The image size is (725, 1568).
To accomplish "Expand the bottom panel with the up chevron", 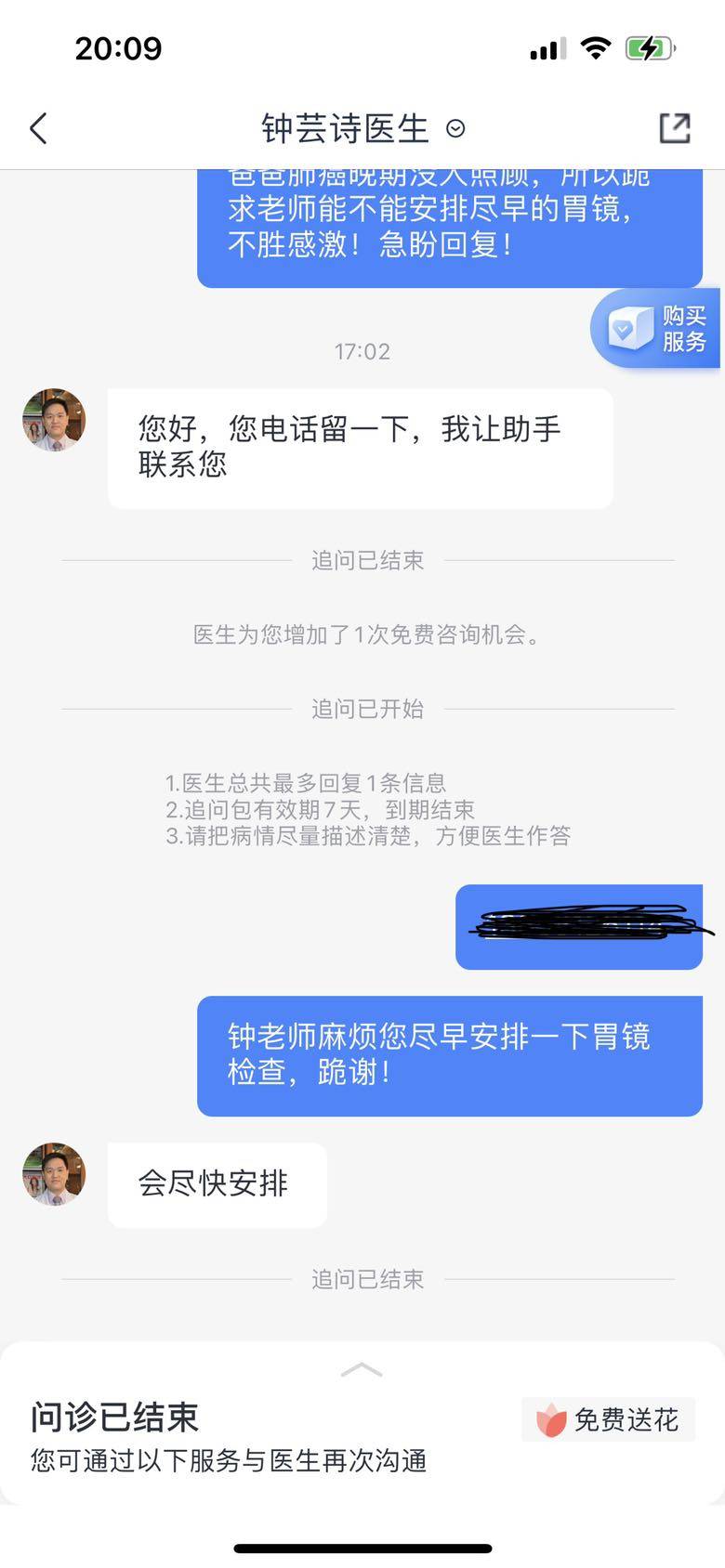I will [x=362, y=1370].
